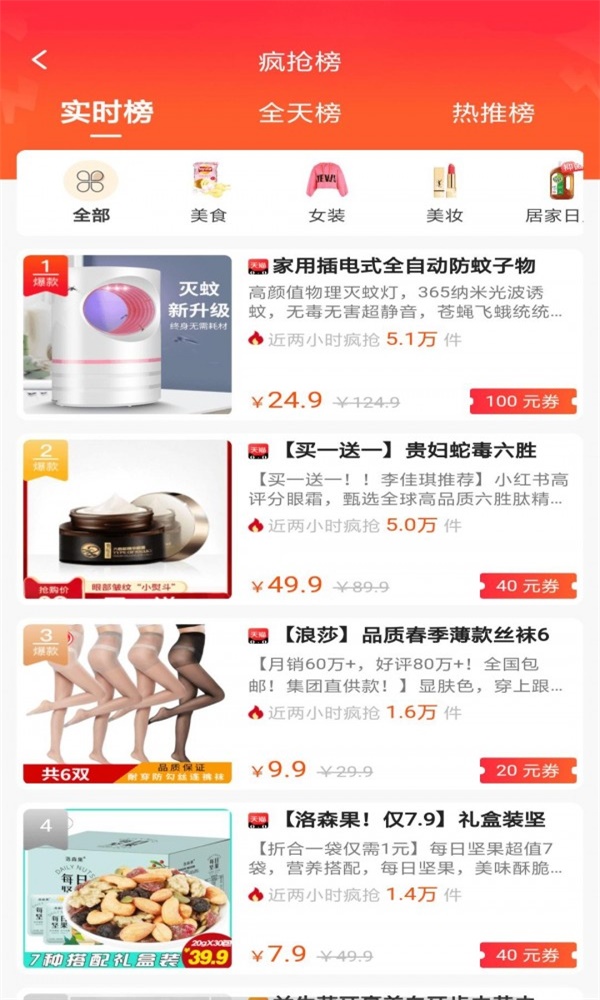This screenshot has width=600, height=1000.
Task: Open the 贵妇蛇毒六胜 eye cream product
Action: 404,450
